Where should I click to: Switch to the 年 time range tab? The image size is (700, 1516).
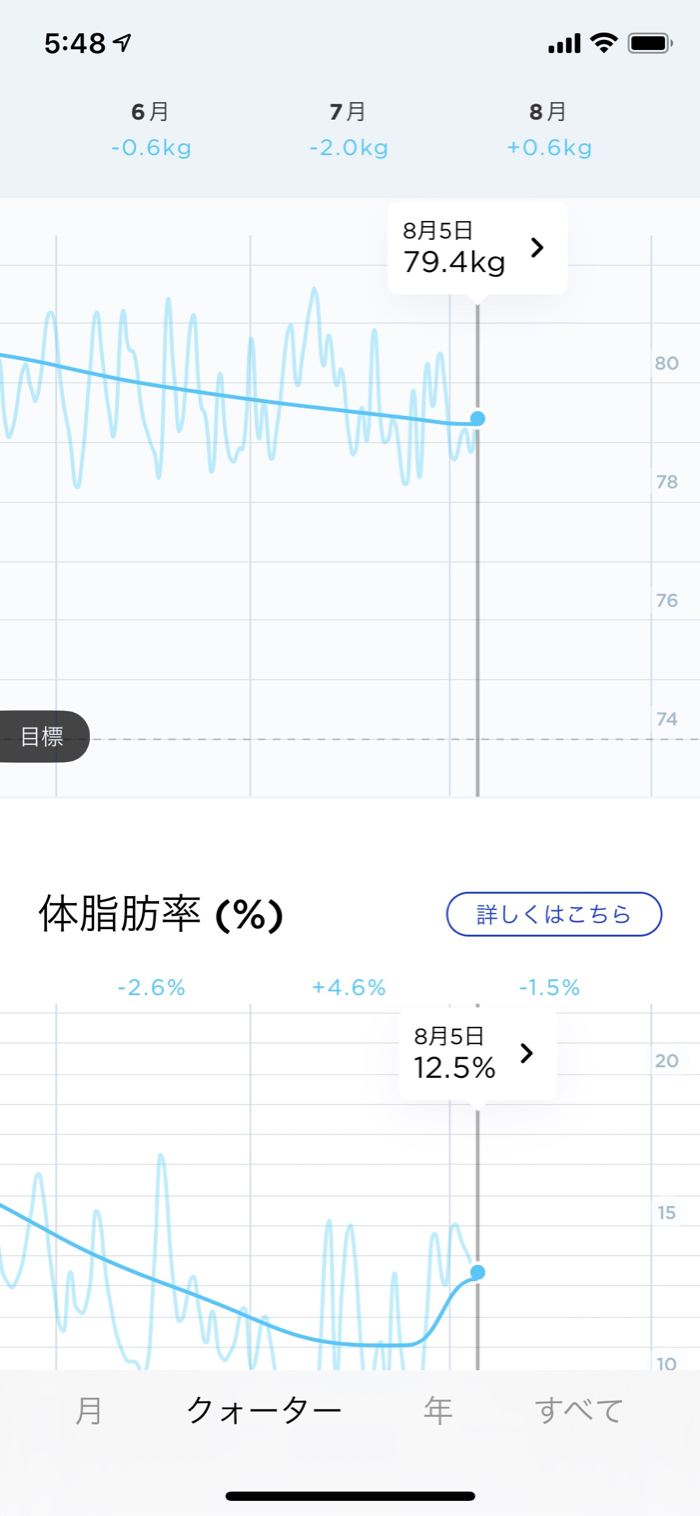[x=438, y=1411]
